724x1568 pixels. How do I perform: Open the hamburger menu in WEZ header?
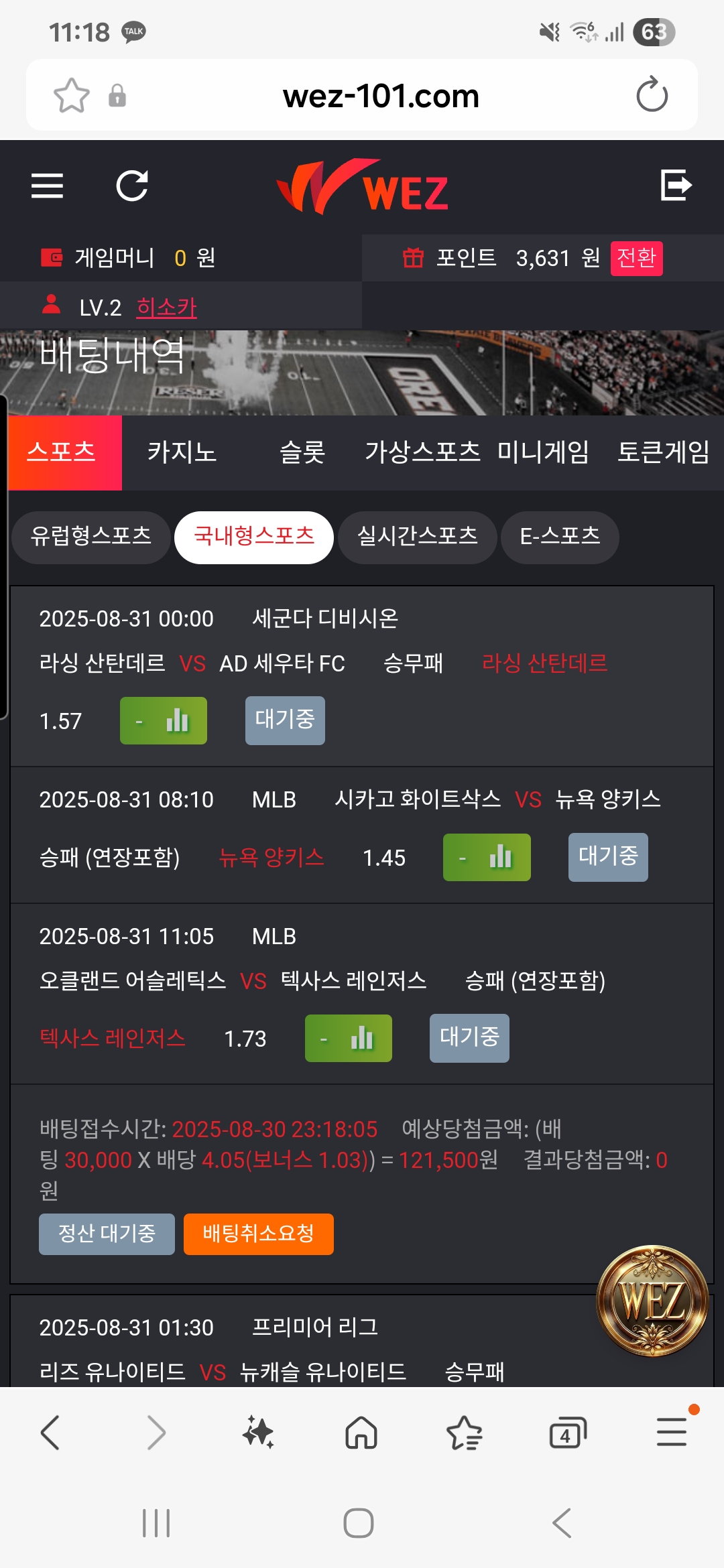click(x=47, y=186)
